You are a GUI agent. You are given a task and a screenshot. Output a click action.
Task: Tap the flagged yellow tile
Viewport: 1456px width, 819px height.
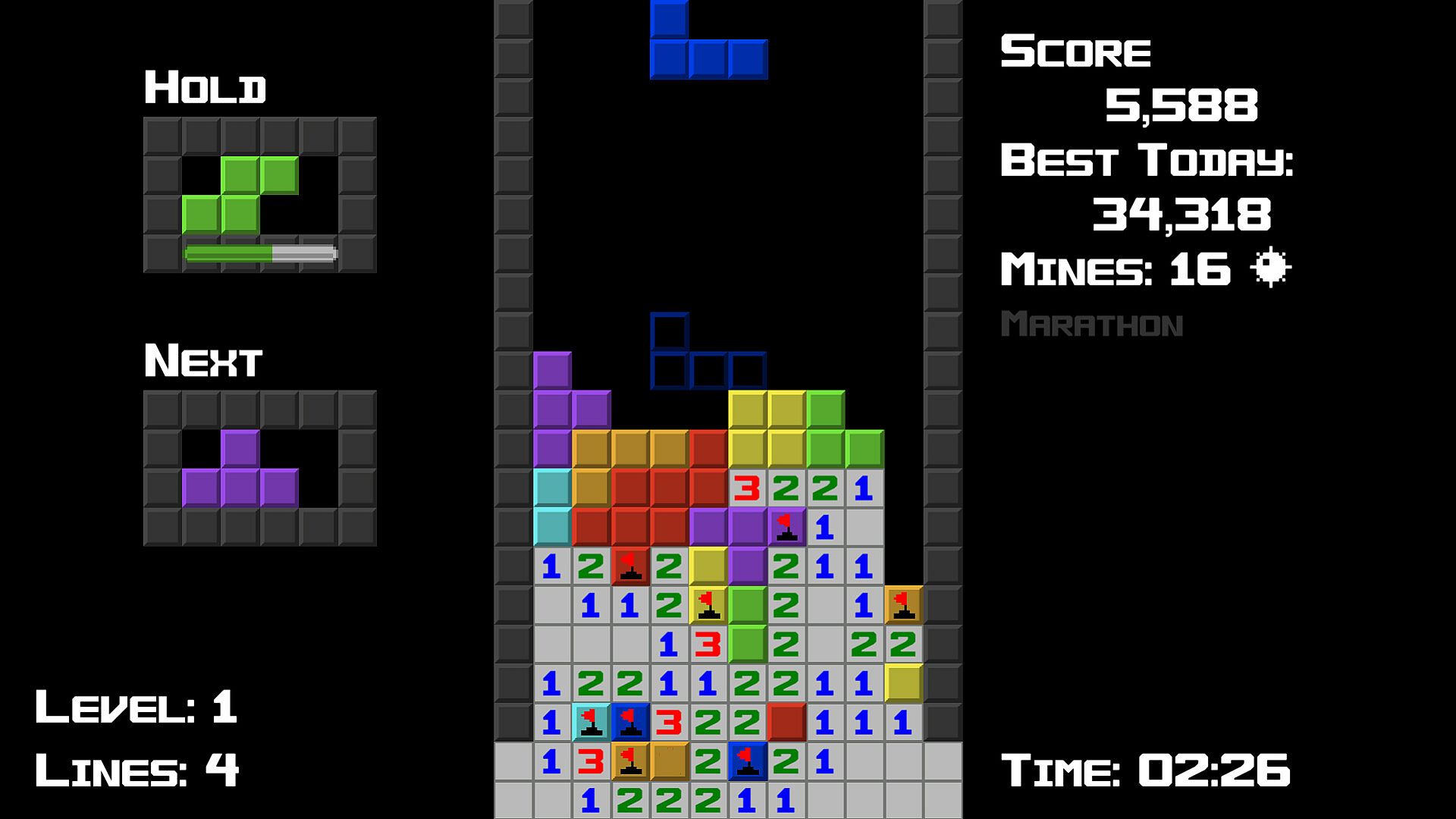(x=708, y=605)
